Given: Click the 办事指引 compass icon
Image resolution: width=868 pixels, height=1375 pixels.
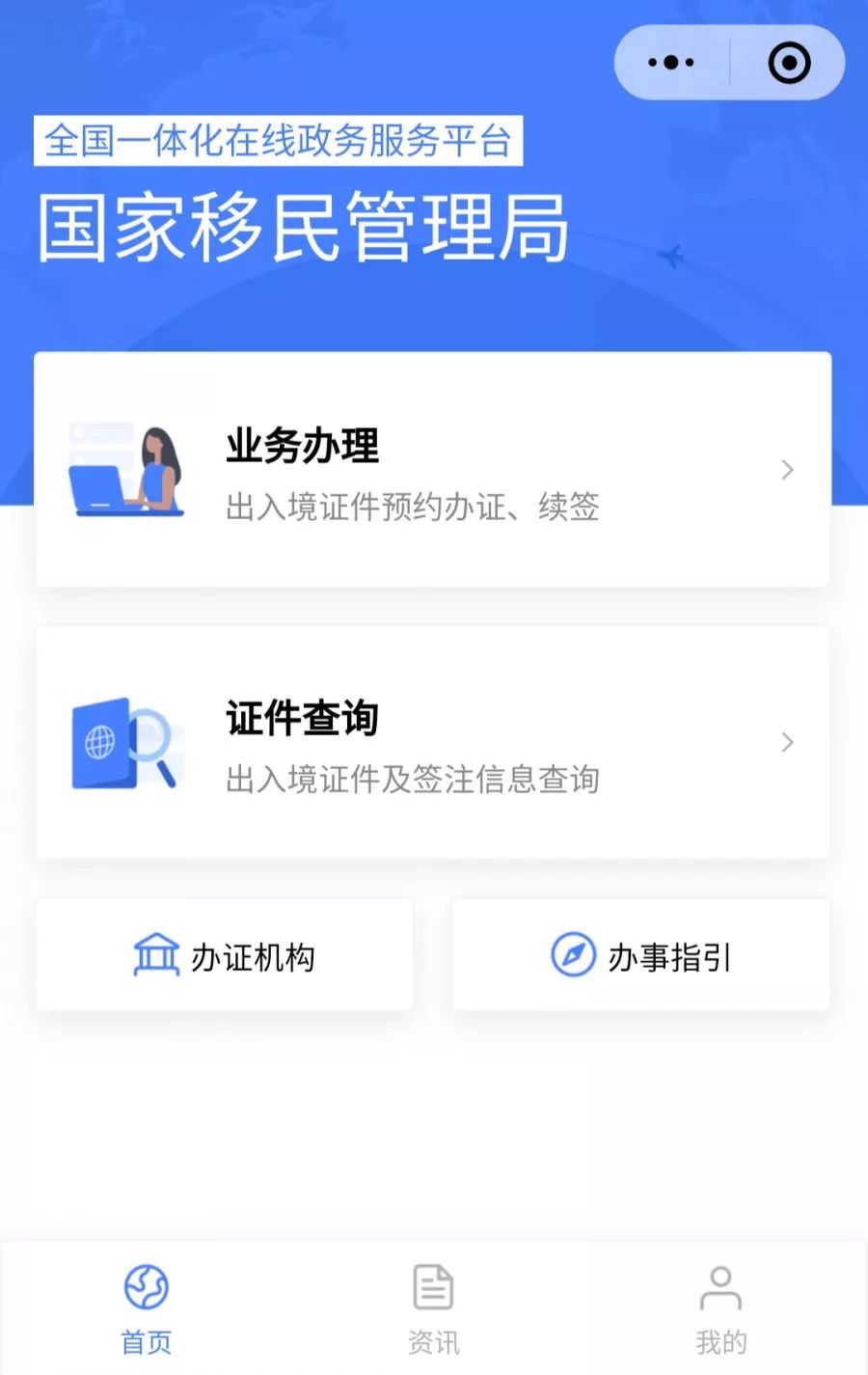Looking at the screenshot, I should 571,954.
